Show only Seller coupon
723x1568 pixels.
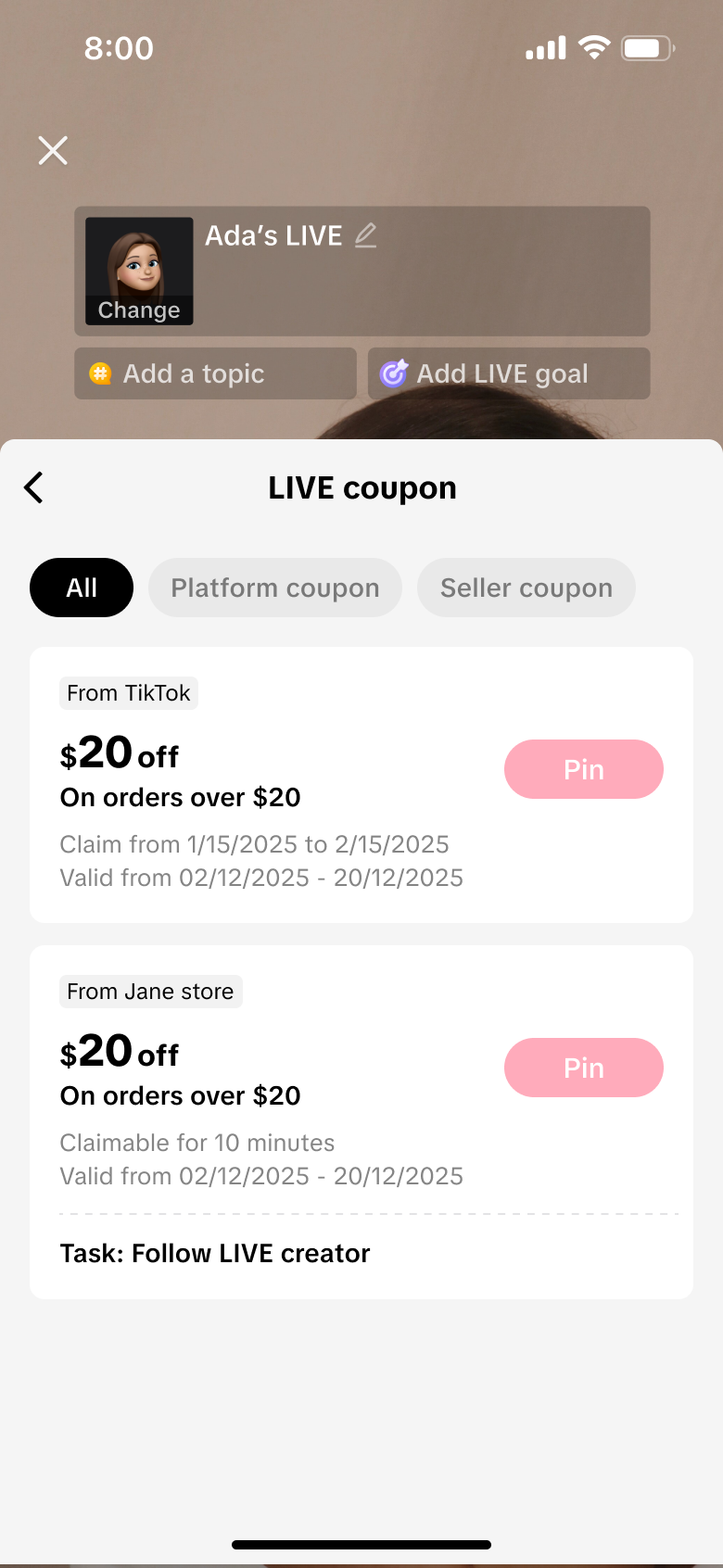526,588
